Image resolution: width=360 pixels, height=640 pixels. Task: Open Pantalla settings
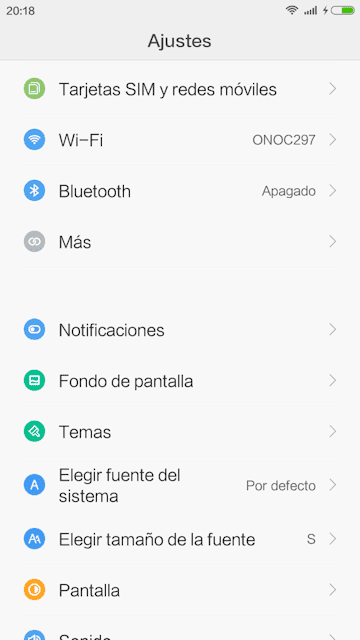click(x=180, y=590)
